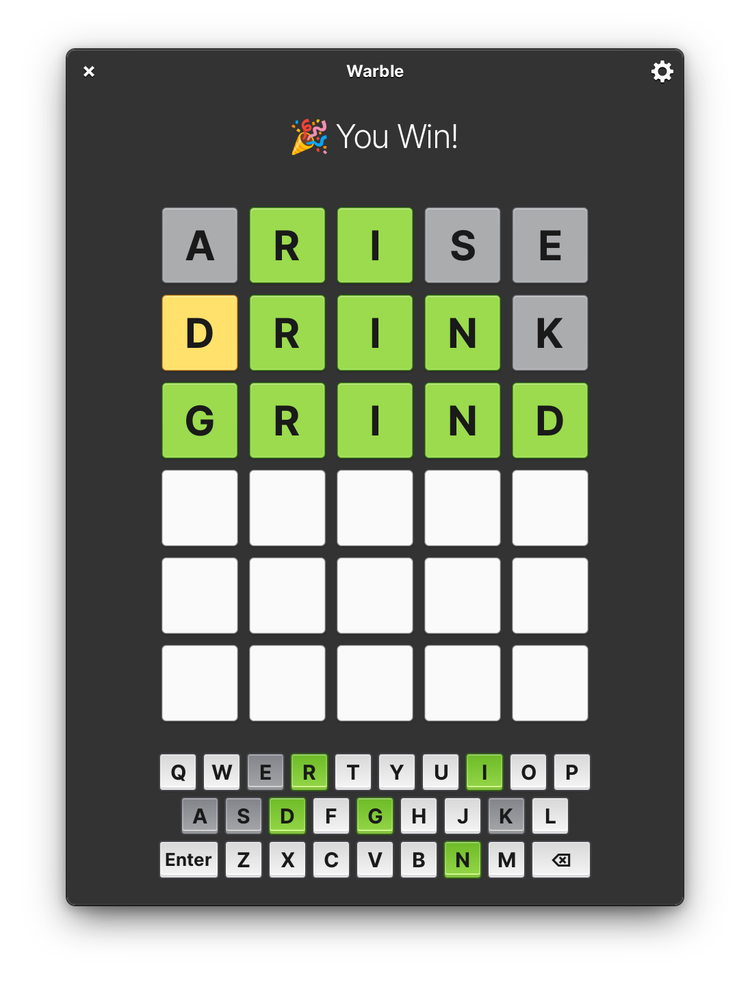Close the Warble window

pyautogui.click(x=89, y=71)
